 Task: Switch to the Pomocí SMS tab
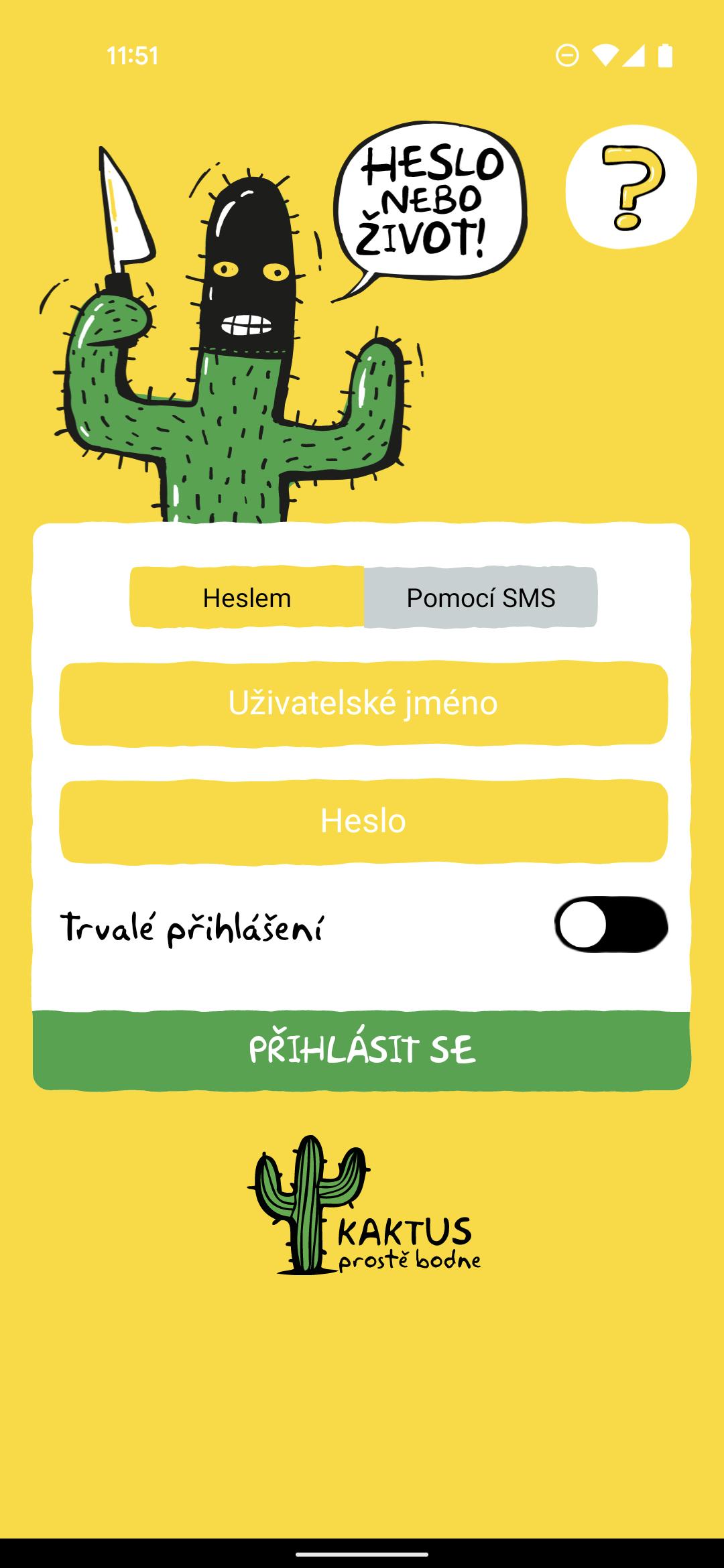tap(481, 598)
